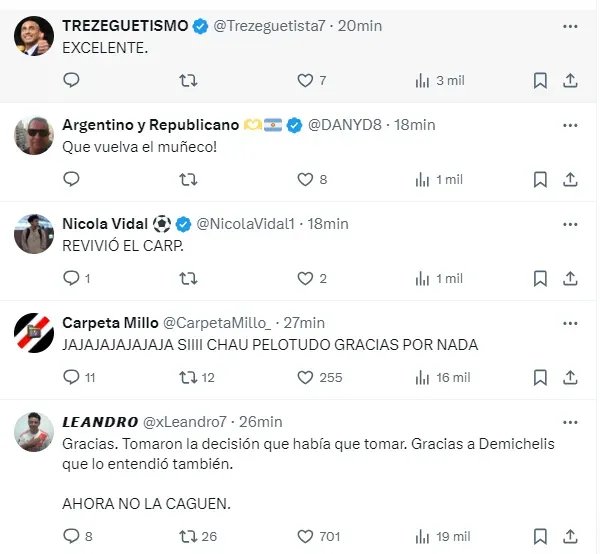Viewport: 600px width, 554px height.
Task: Bookmark LEANDRO's tweet
Action: (x=540, y=536)
